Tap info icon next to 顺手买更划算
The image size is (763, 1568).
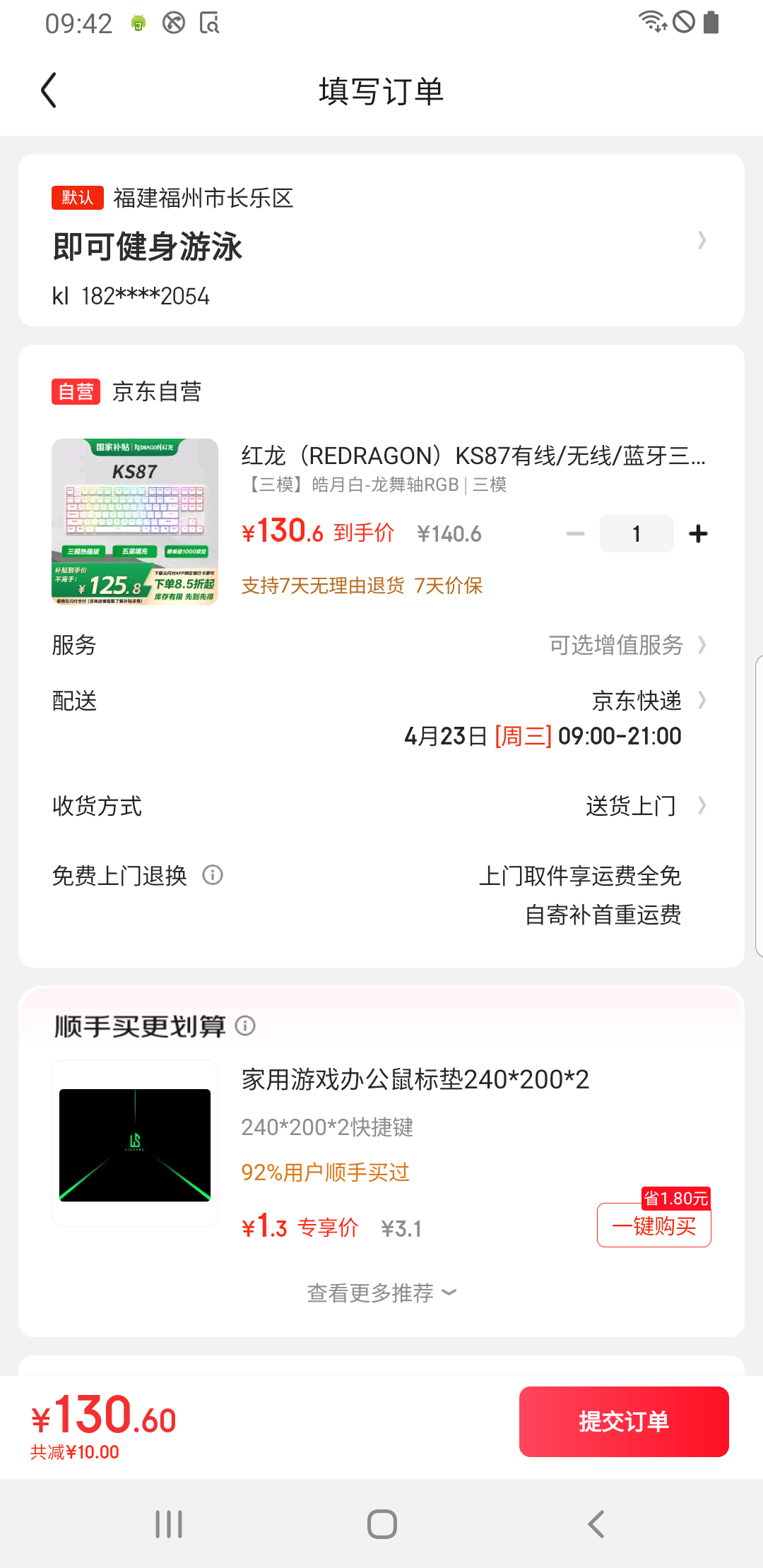245,1026
